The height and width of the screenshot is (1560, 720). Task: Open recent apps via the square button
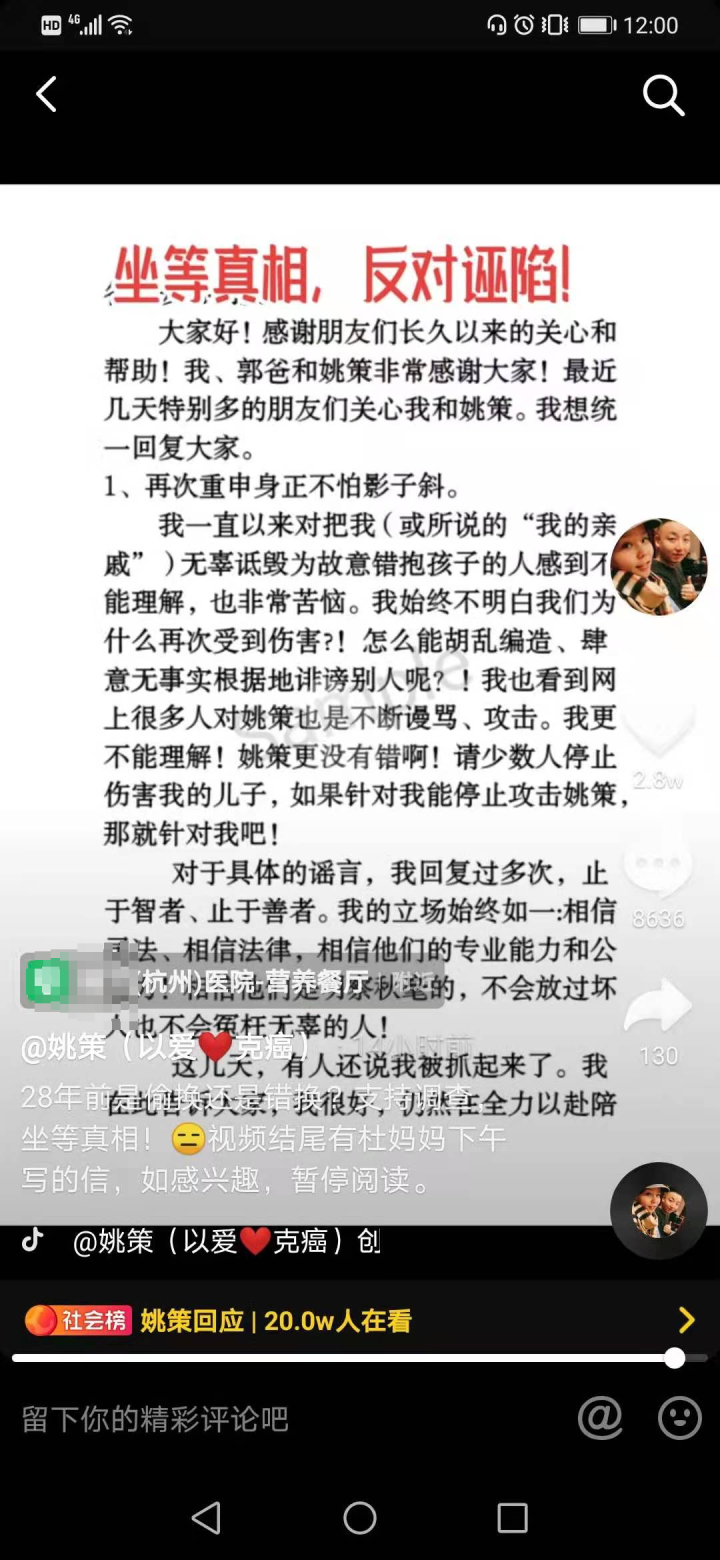tap(512, 1518)
